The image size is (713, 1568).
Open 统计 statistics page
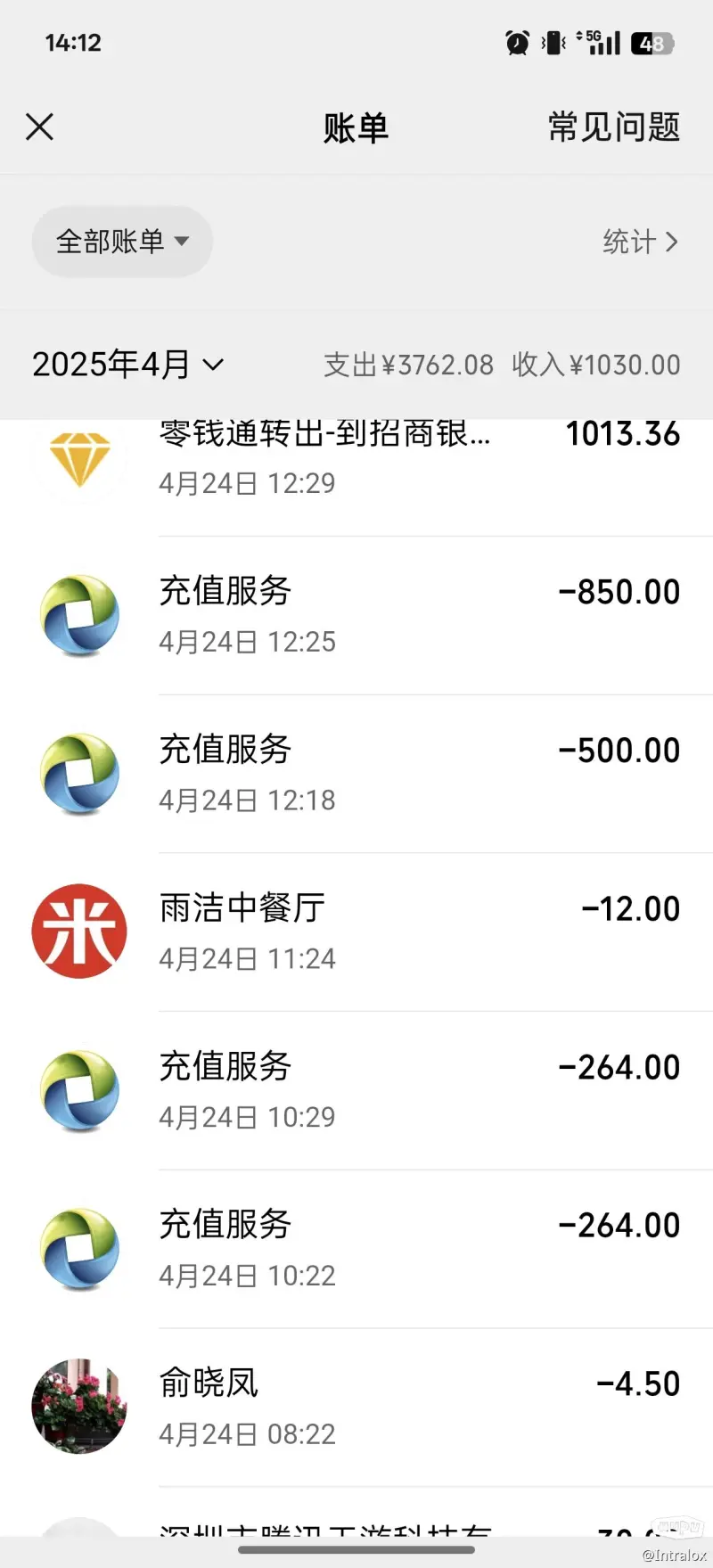click(x=640, y=242)
